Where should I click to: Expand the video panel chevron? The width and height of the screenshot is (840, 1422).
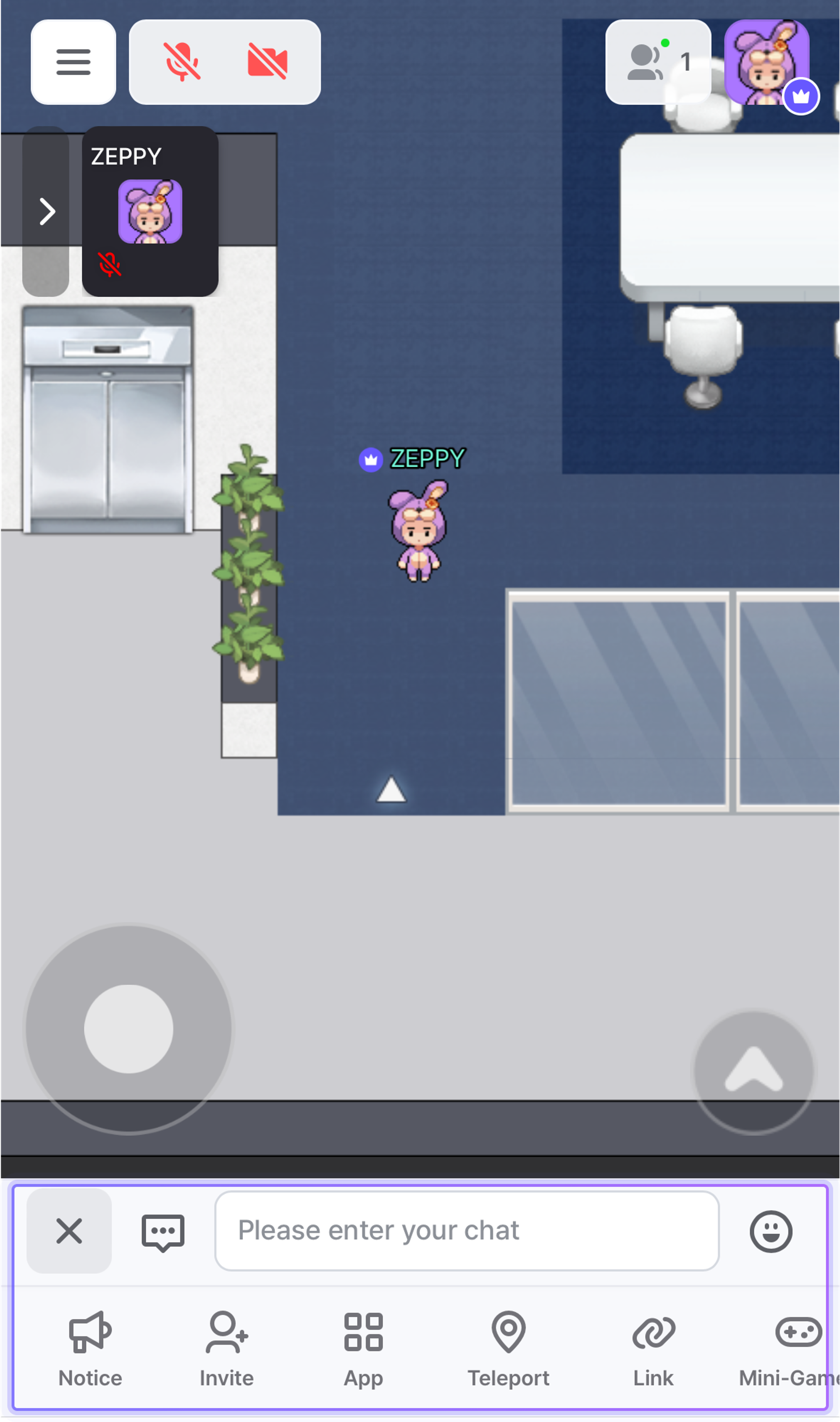coord(46,211)
